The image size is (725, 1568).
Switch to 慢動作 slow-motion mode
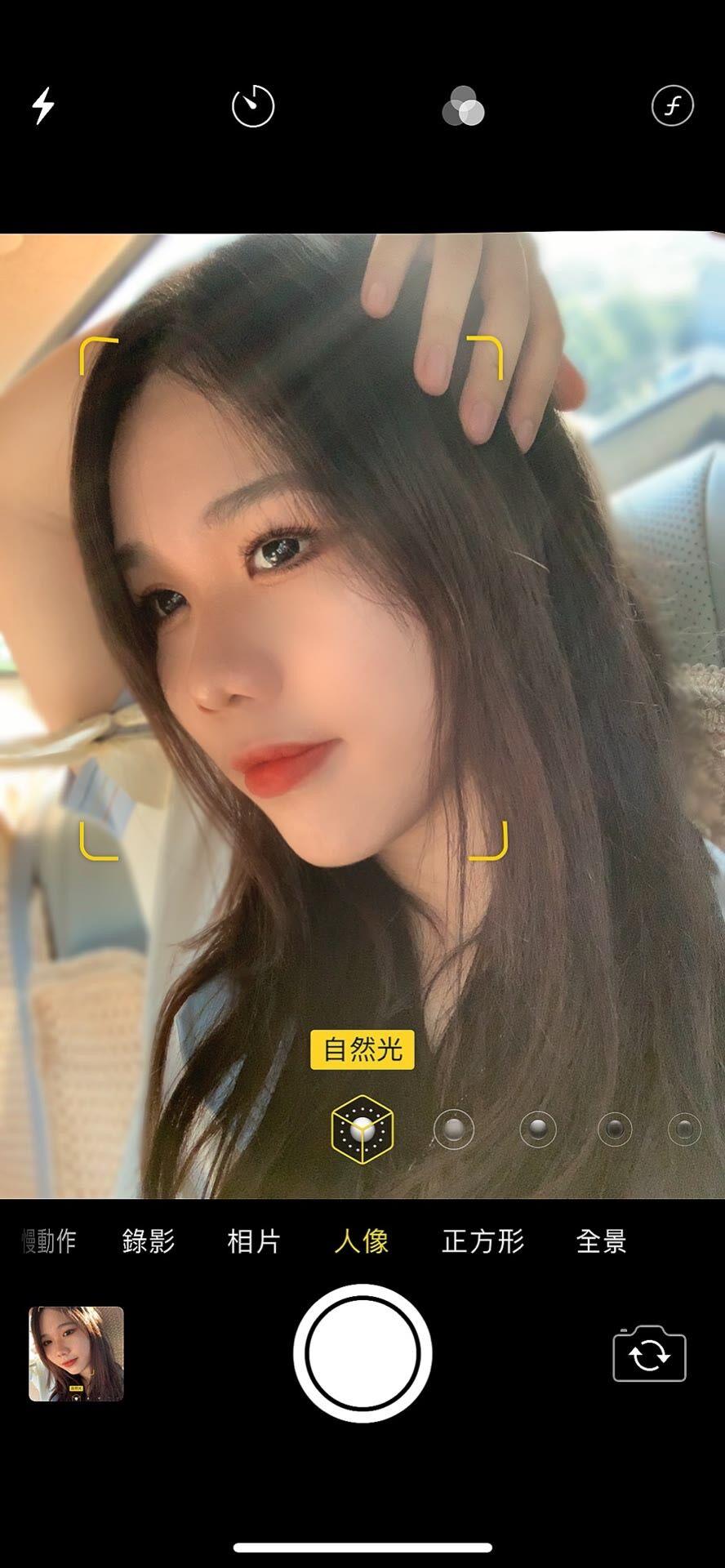pos(49,1241)
